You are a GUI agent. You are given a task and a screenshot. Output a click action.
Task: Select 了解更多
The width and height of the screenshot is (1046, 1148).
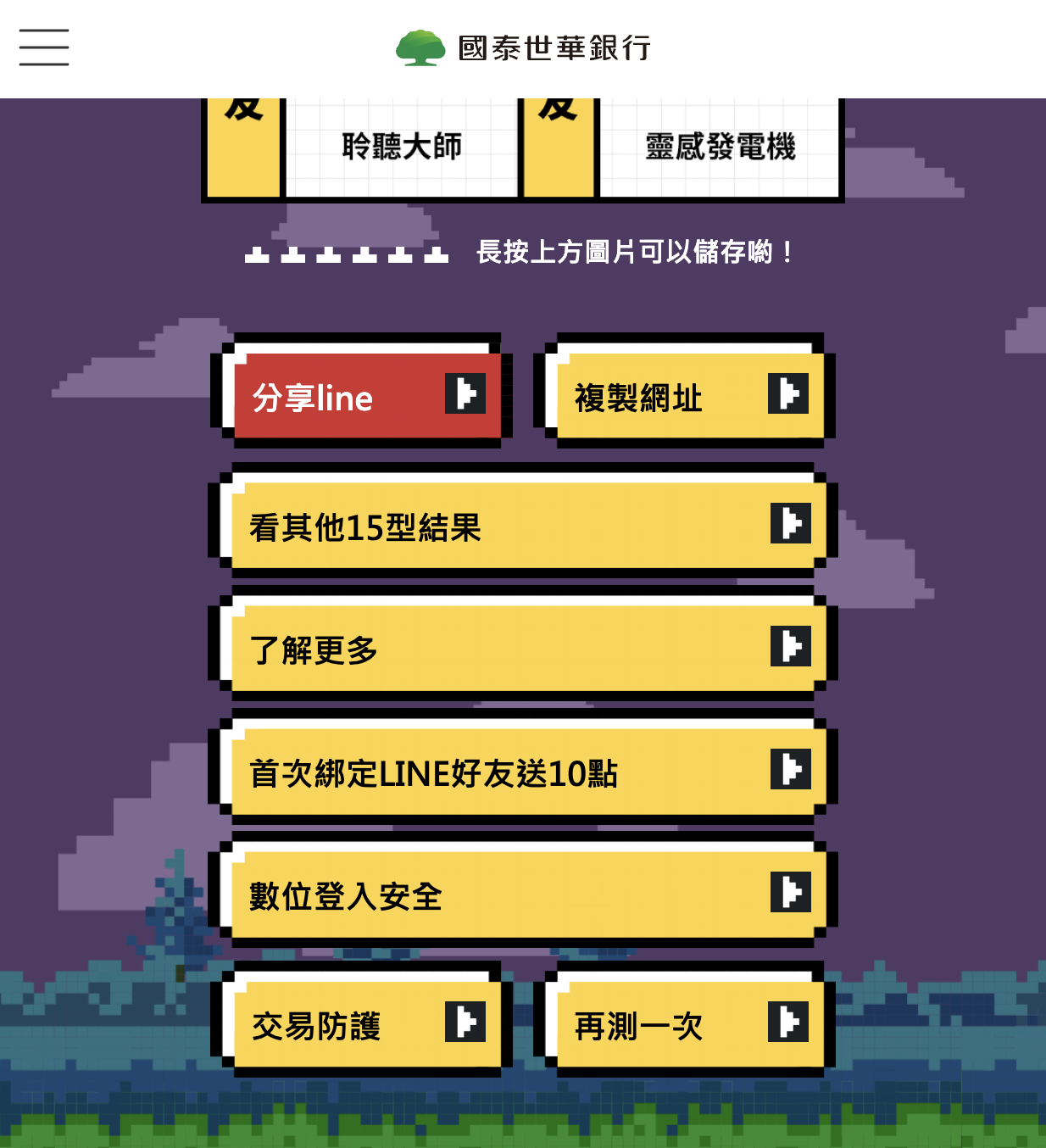click(522, 649)
